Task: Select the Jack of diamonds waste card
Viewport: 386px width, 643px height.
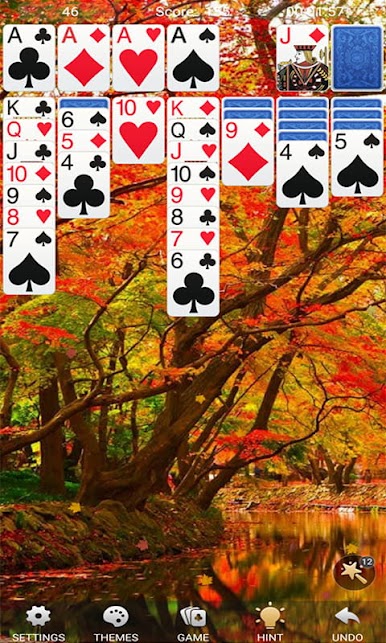Action: [303, 58]
